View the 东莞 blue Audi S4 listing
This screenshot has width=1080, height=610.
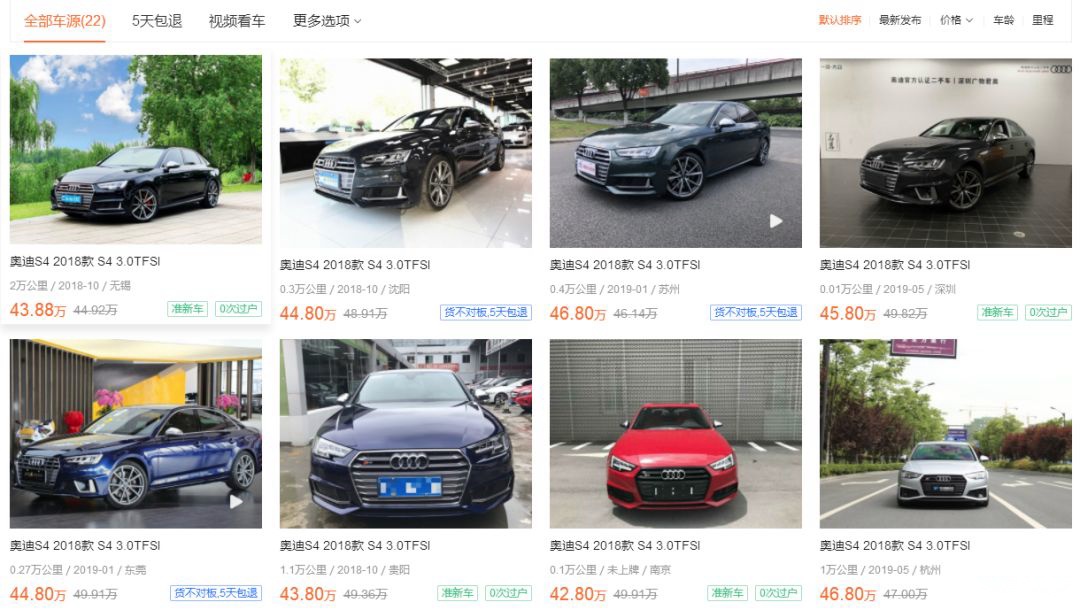click(x=135, y=433)
